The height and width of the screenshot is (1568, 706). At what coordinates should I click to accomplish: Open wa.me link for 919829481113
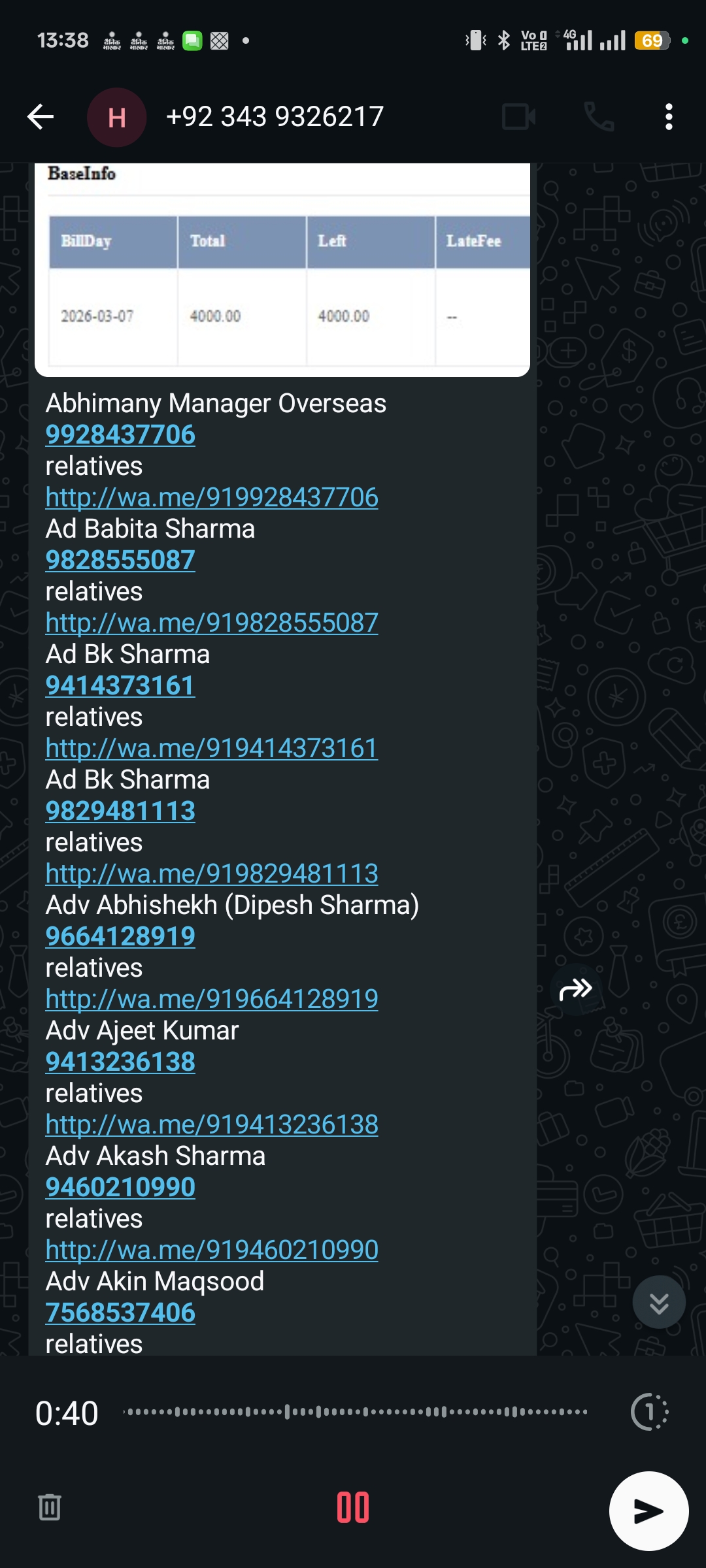point(212,874)
